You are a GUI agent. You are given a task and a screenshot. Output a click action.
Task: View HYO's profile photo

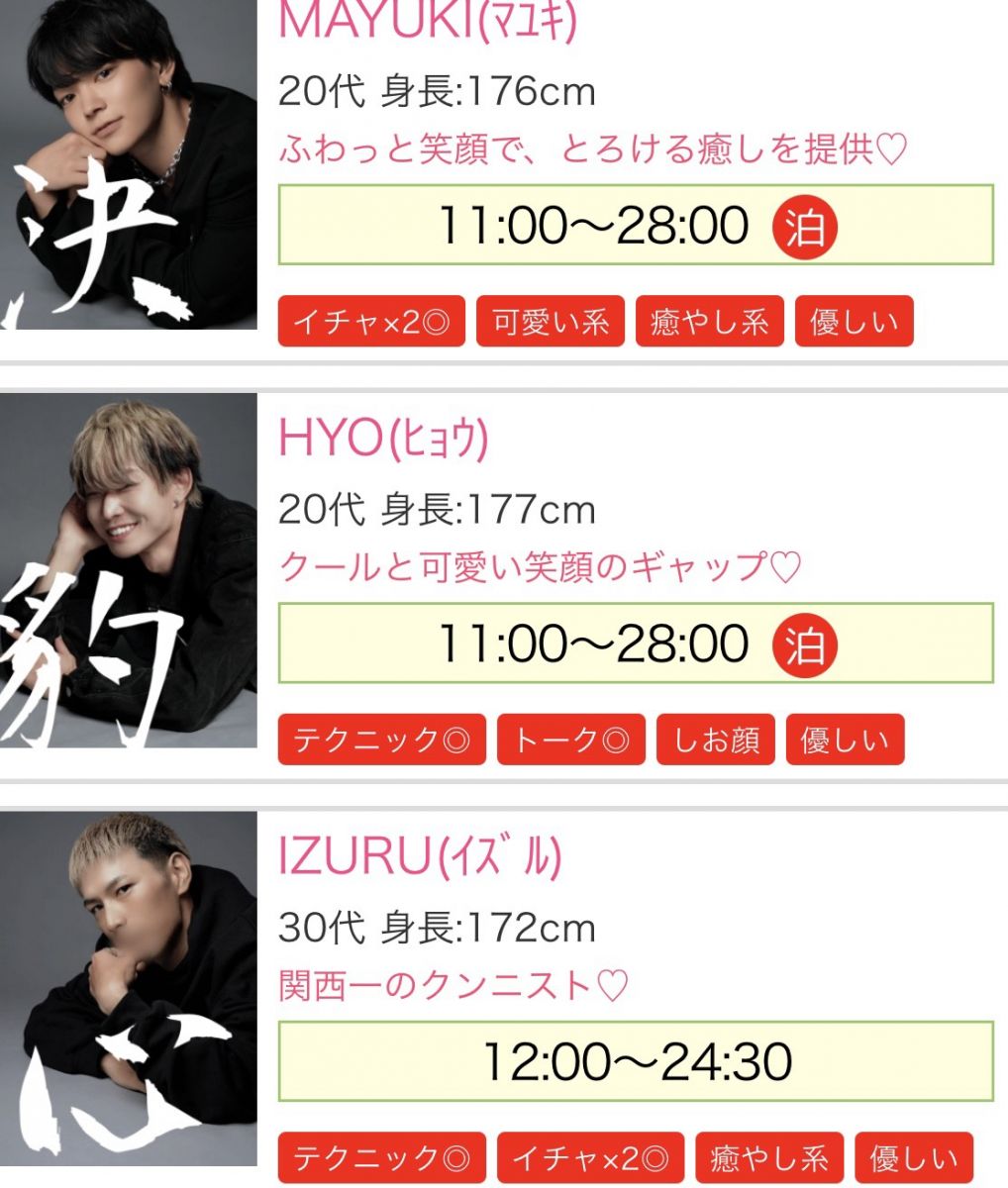pos(128,569)
